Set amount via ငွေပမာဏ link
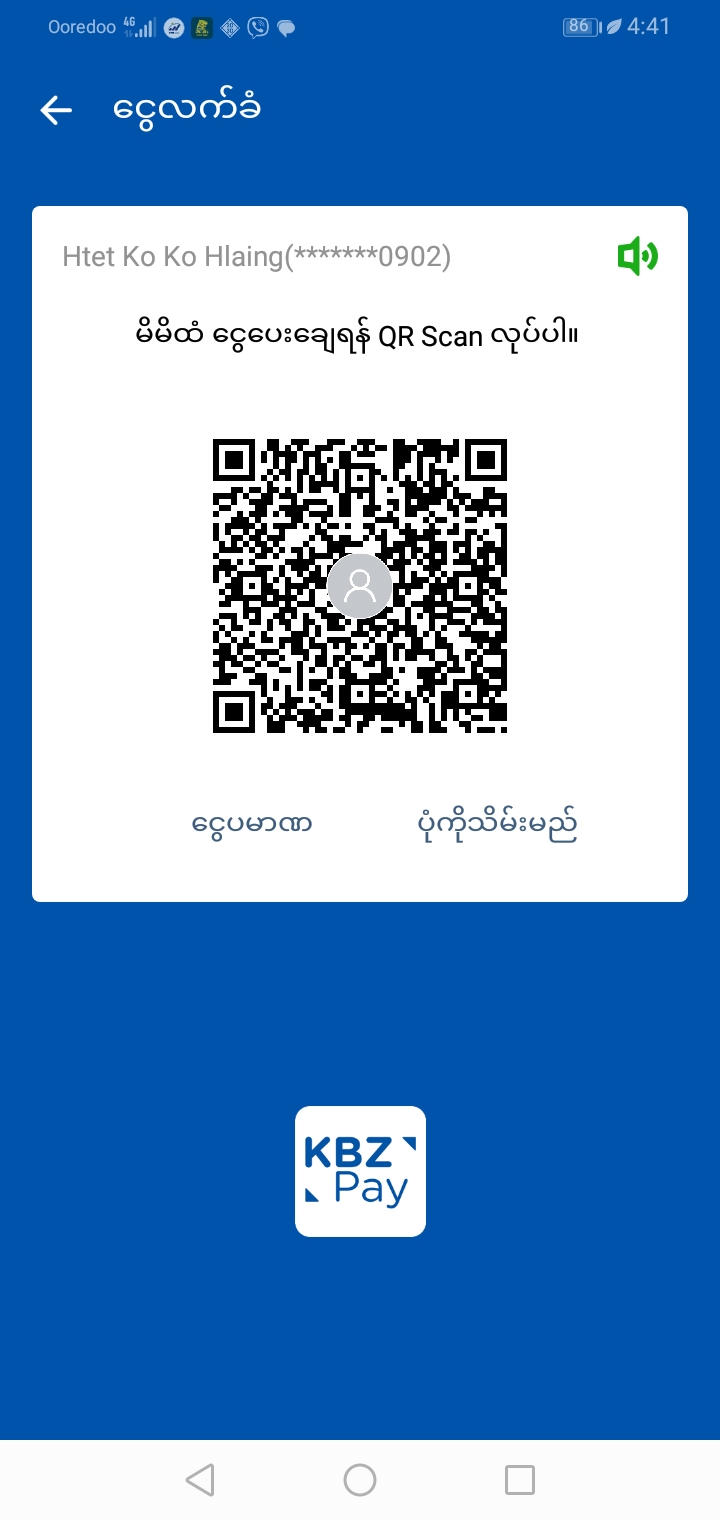The height and width of the screenshot is (1520, 720). 252,824
